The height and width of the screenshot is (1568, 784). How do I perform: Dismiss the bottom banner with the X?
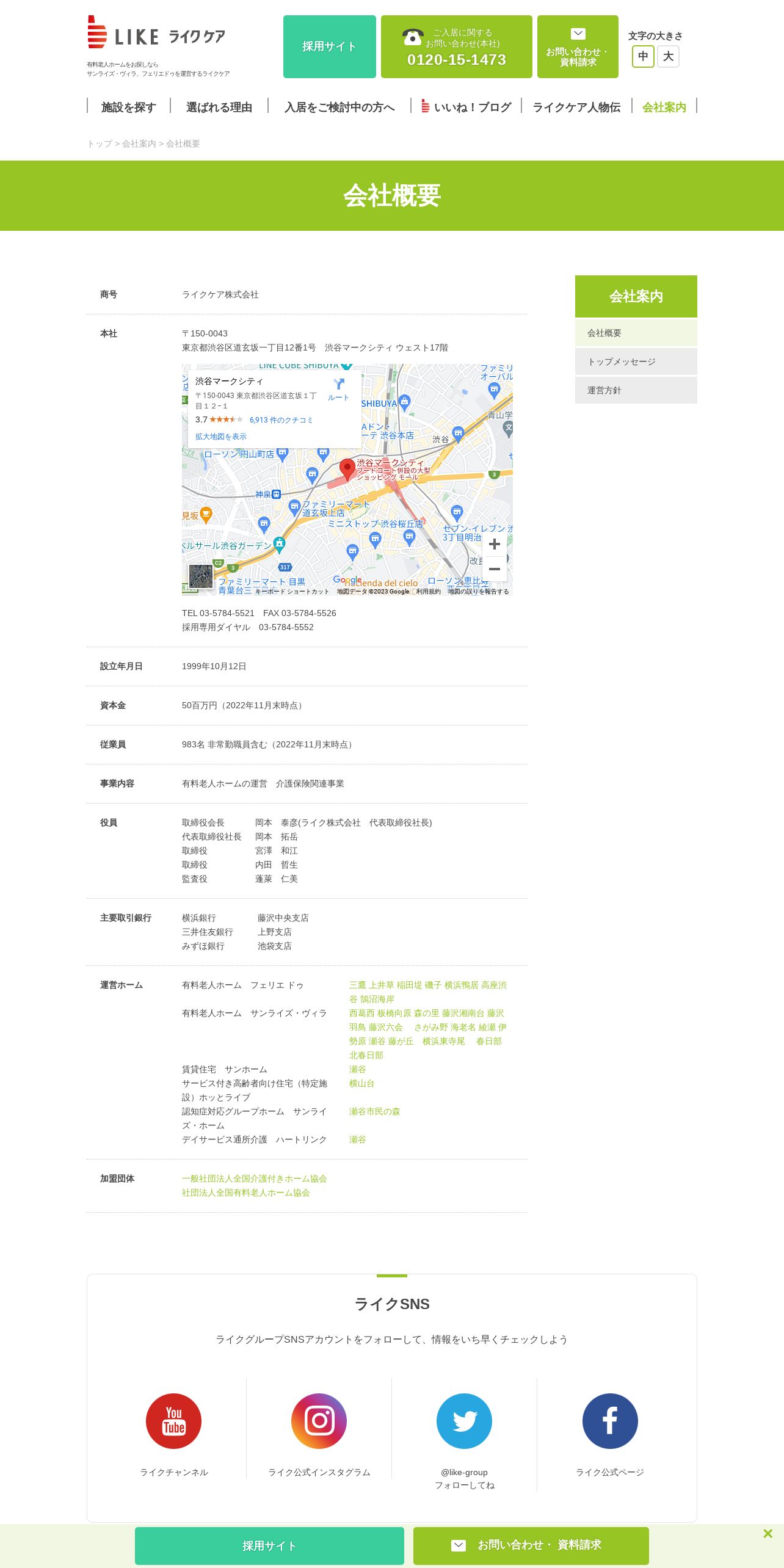[x=768, y=1533]
